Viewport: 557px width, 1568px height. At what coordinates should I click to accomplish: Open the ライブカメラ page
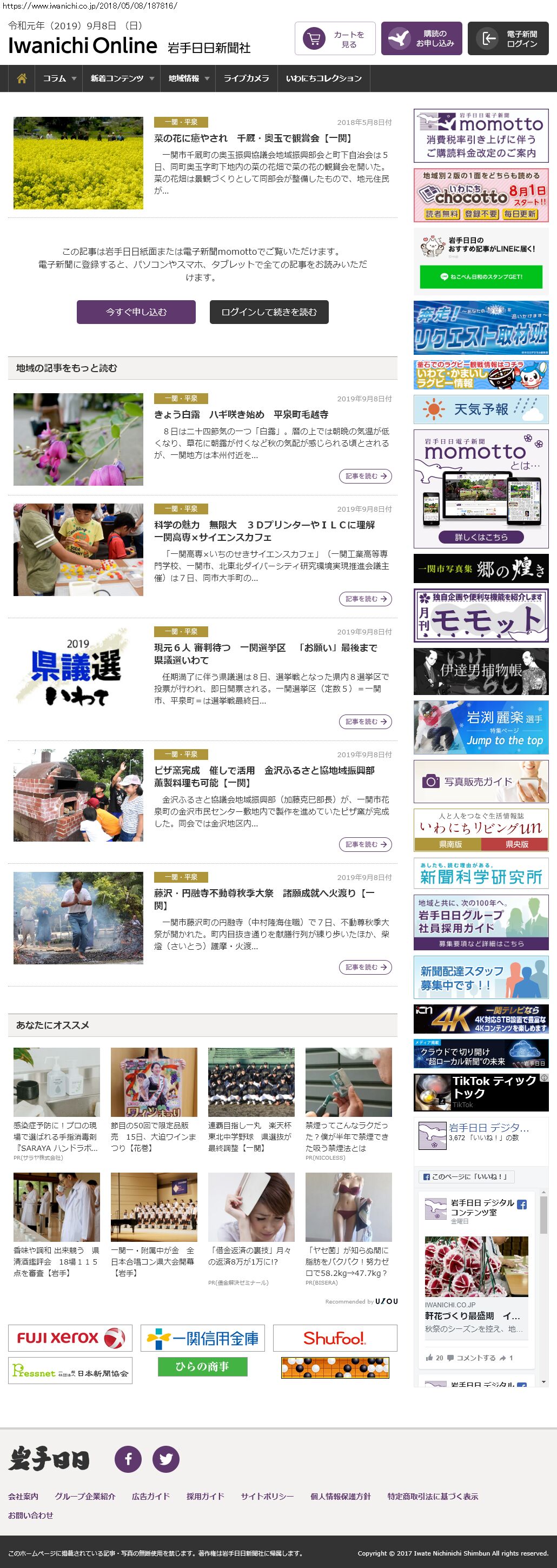pyautogui.click(x=246, y=78)
